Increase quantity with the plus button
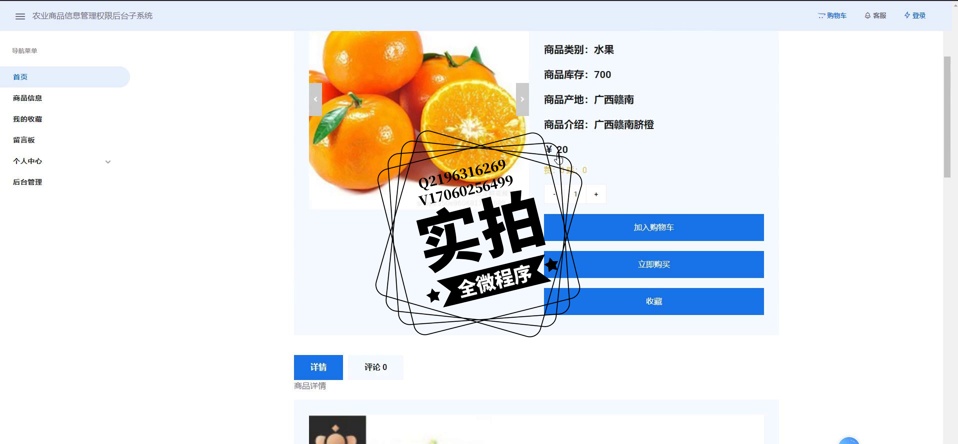Image resolution: width=958 pixels, height=444 pixels. tap(596, 194)
